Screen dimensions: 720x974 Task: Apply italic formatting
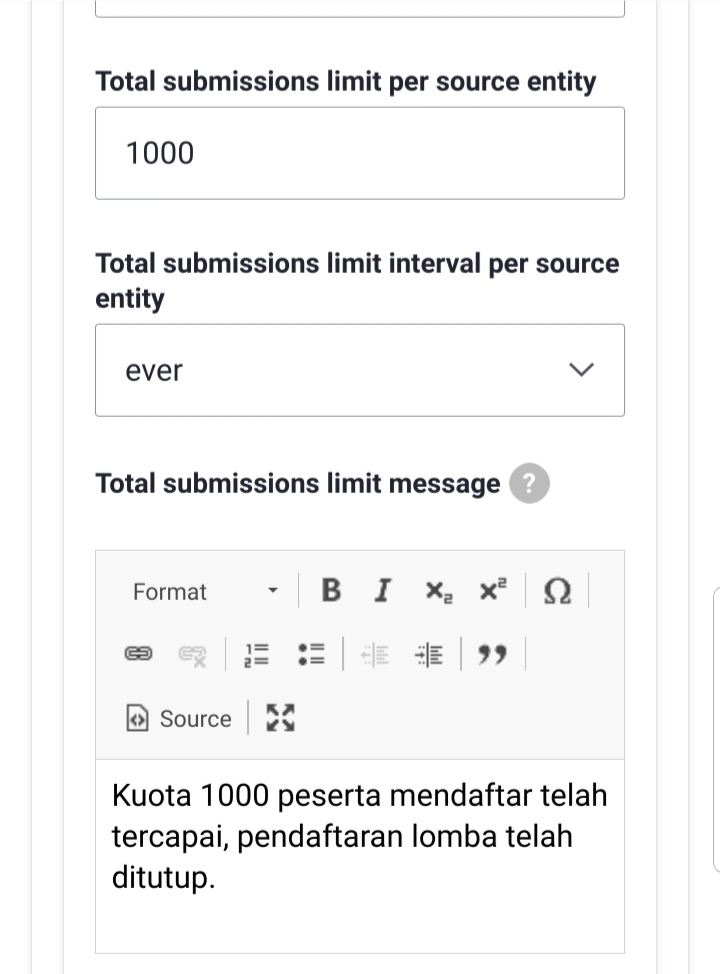click(x=382, y=591)
